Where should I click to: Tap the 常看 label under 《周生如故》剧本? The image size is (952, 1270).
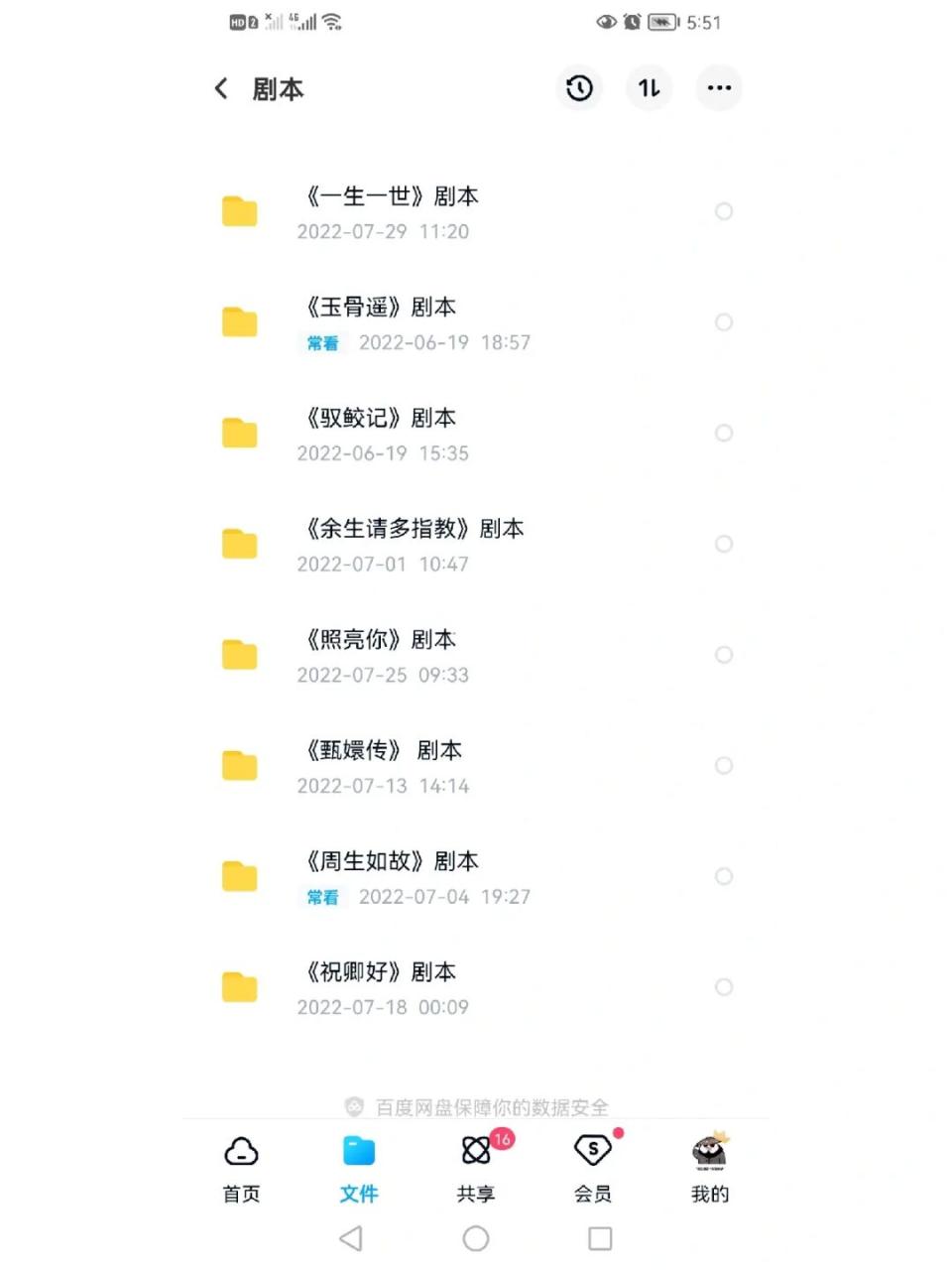321,897
